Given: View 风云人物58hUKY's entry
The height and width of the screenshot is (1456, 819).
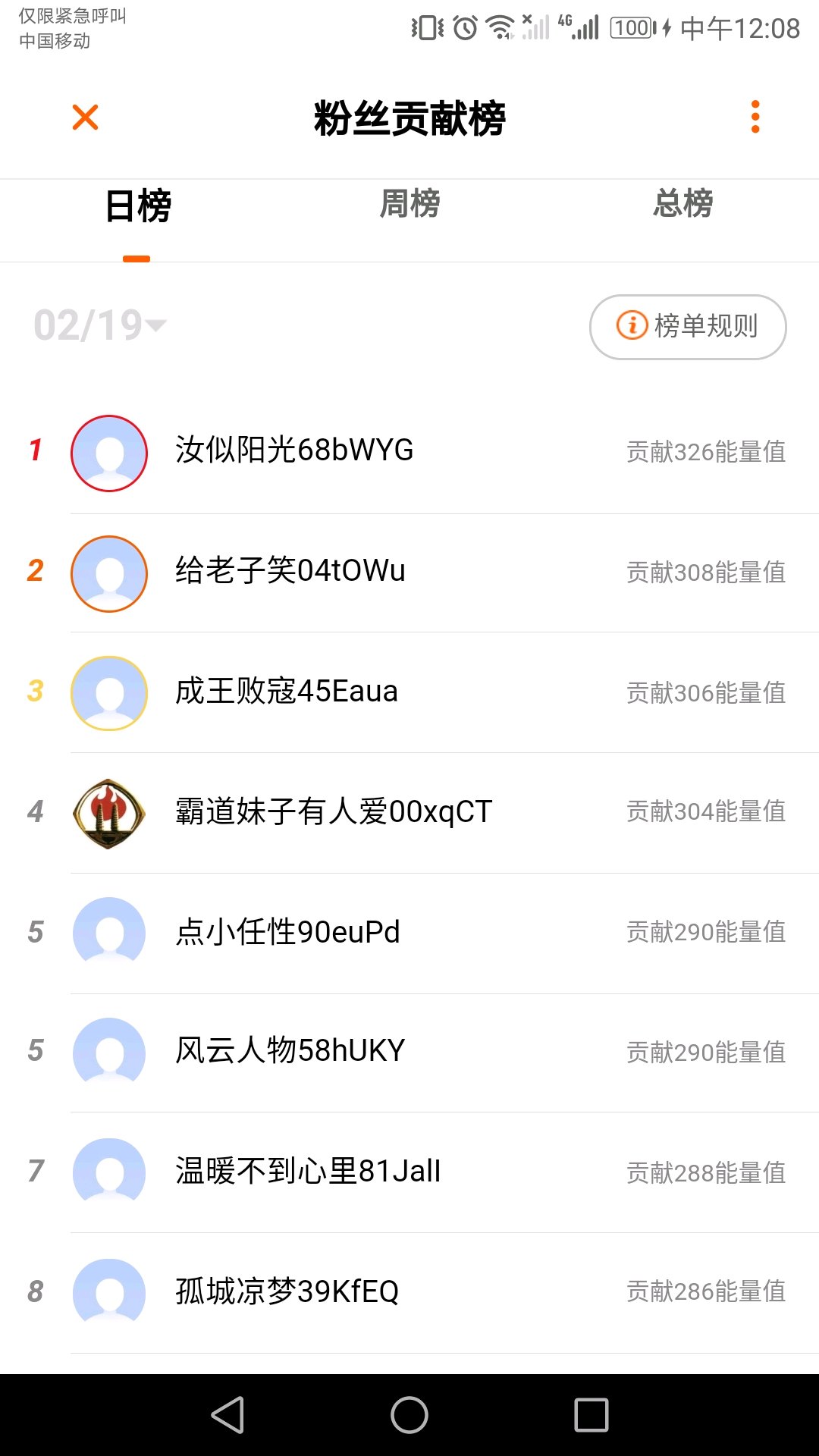Looking at the screenshot, I should click(409, 1053).
